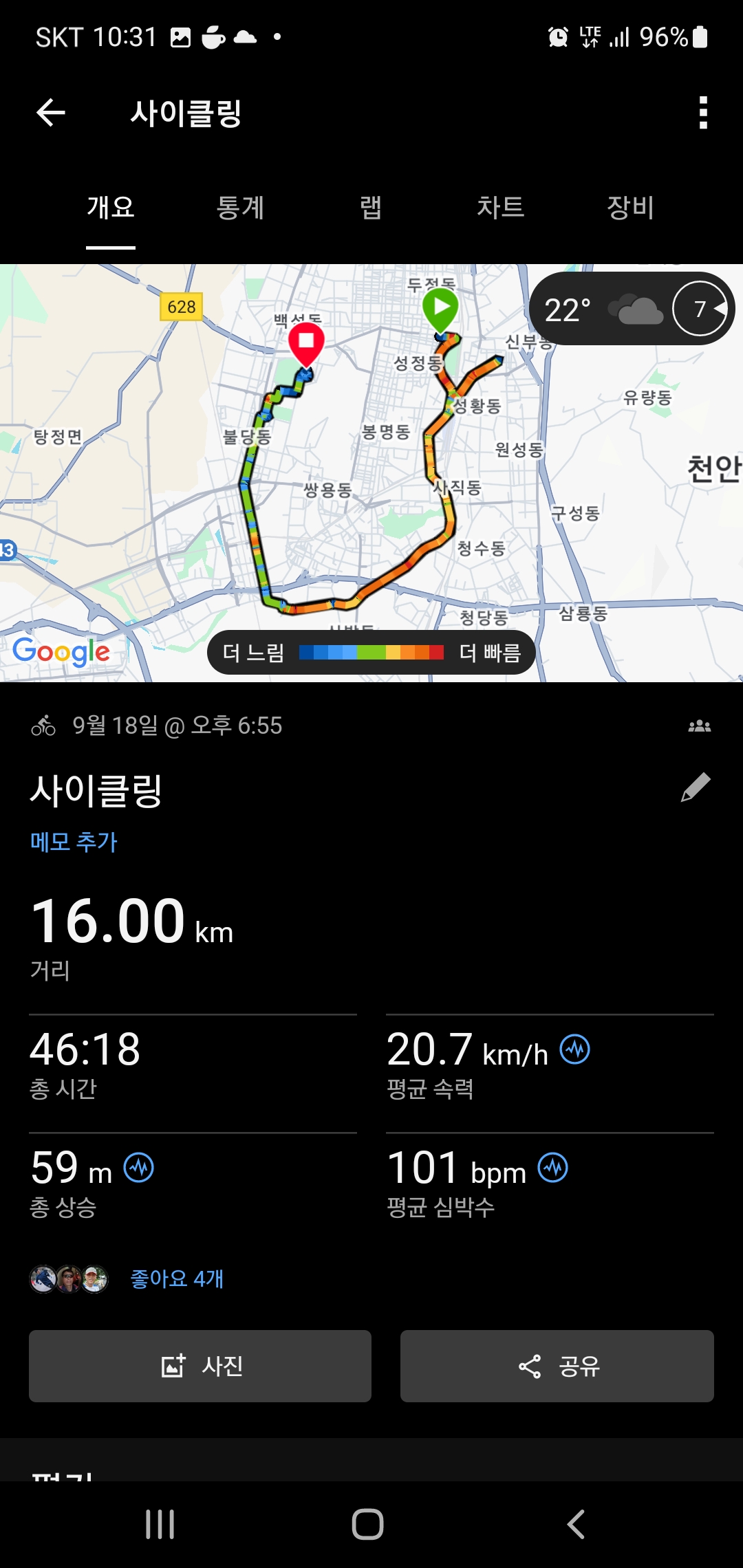Select the 장비 tab
The height and width of the screenshot is (1568, 743).
coord(630,208)
